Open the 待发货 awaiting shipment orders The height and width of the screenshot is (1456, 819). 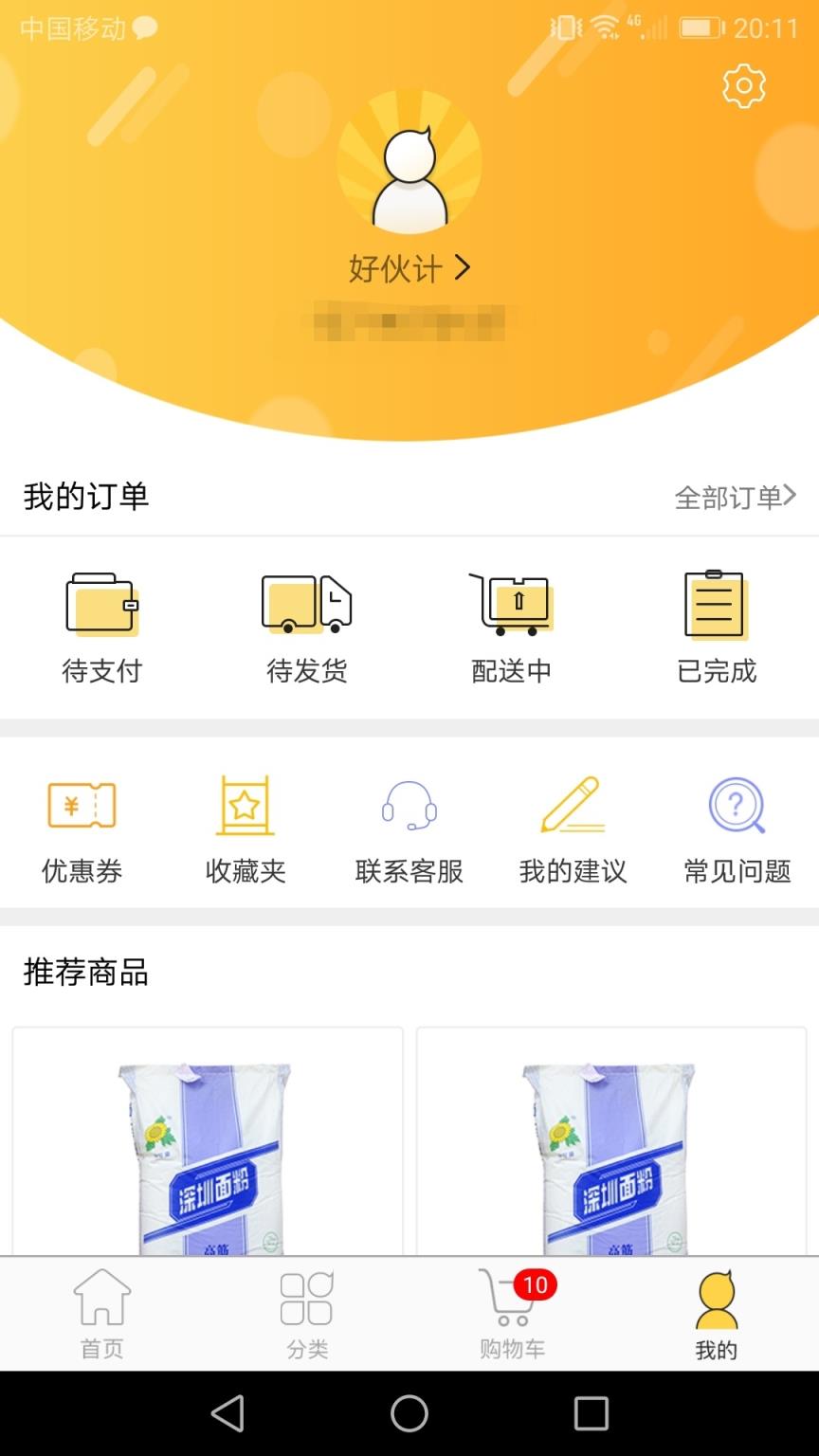[x=306, y=621]
